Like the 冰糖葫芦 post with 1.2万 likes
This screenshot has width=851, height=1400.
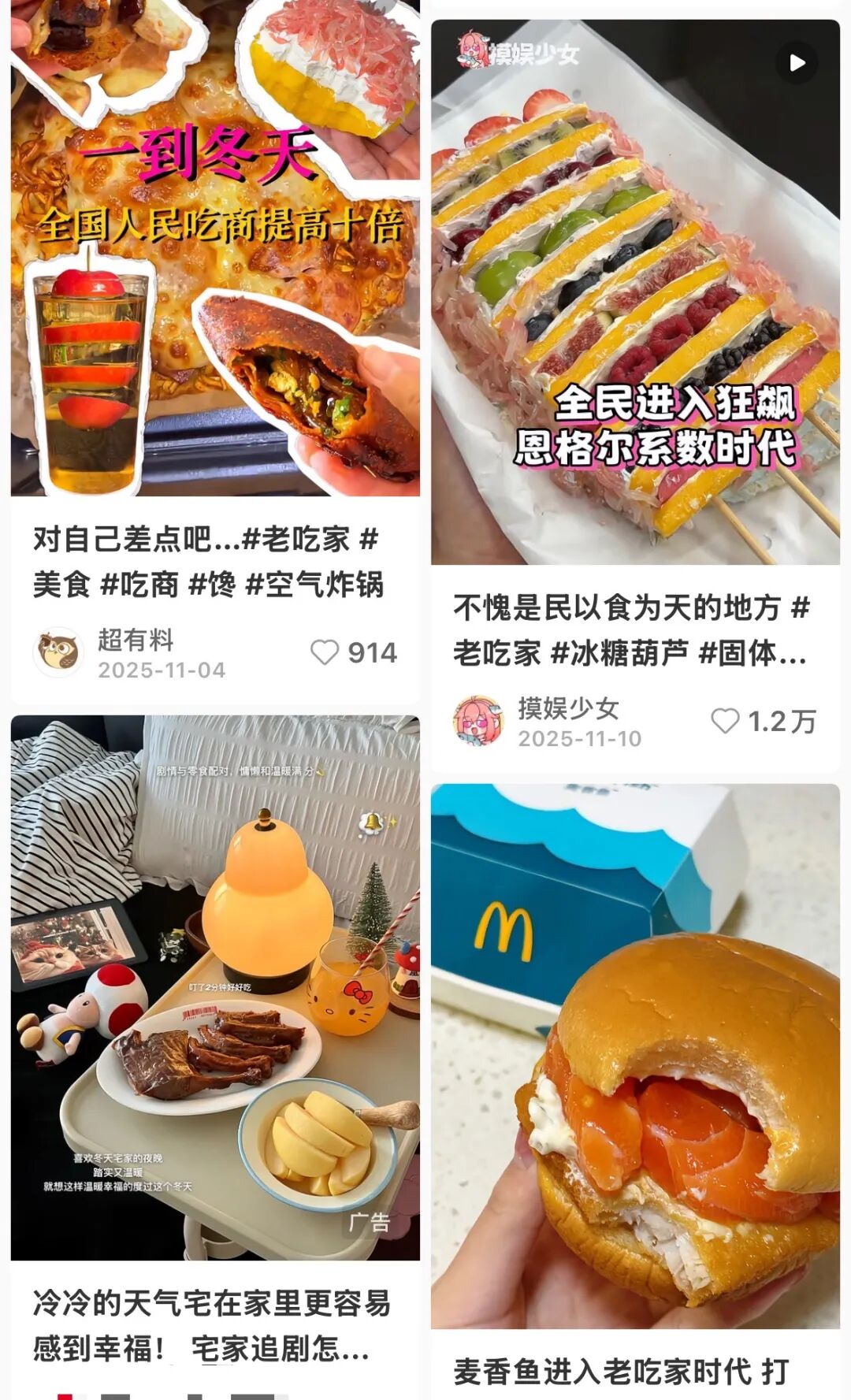point(725,721)
